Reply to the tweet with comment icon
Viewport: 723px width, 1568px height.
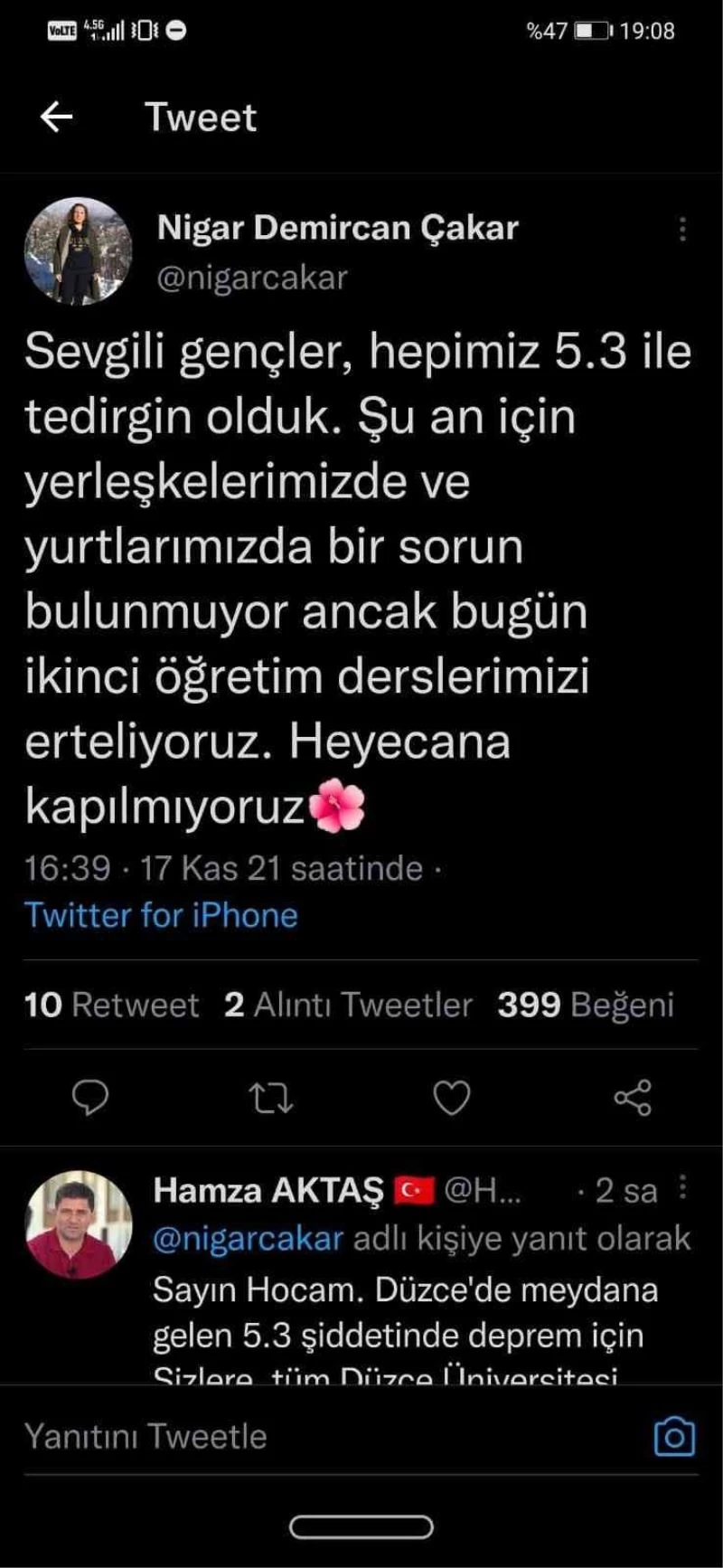click(90, 1098)
